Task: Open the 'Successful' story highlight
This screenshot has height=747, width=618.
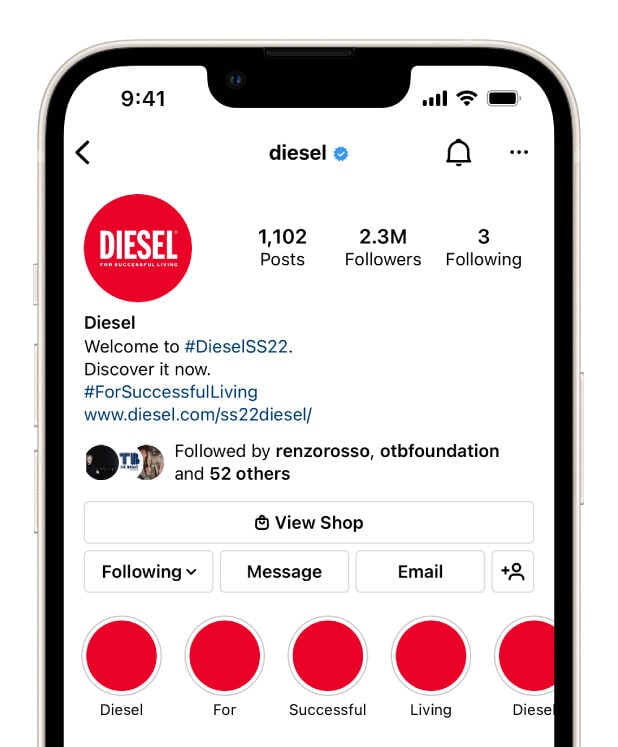Action: click(327, 656)
